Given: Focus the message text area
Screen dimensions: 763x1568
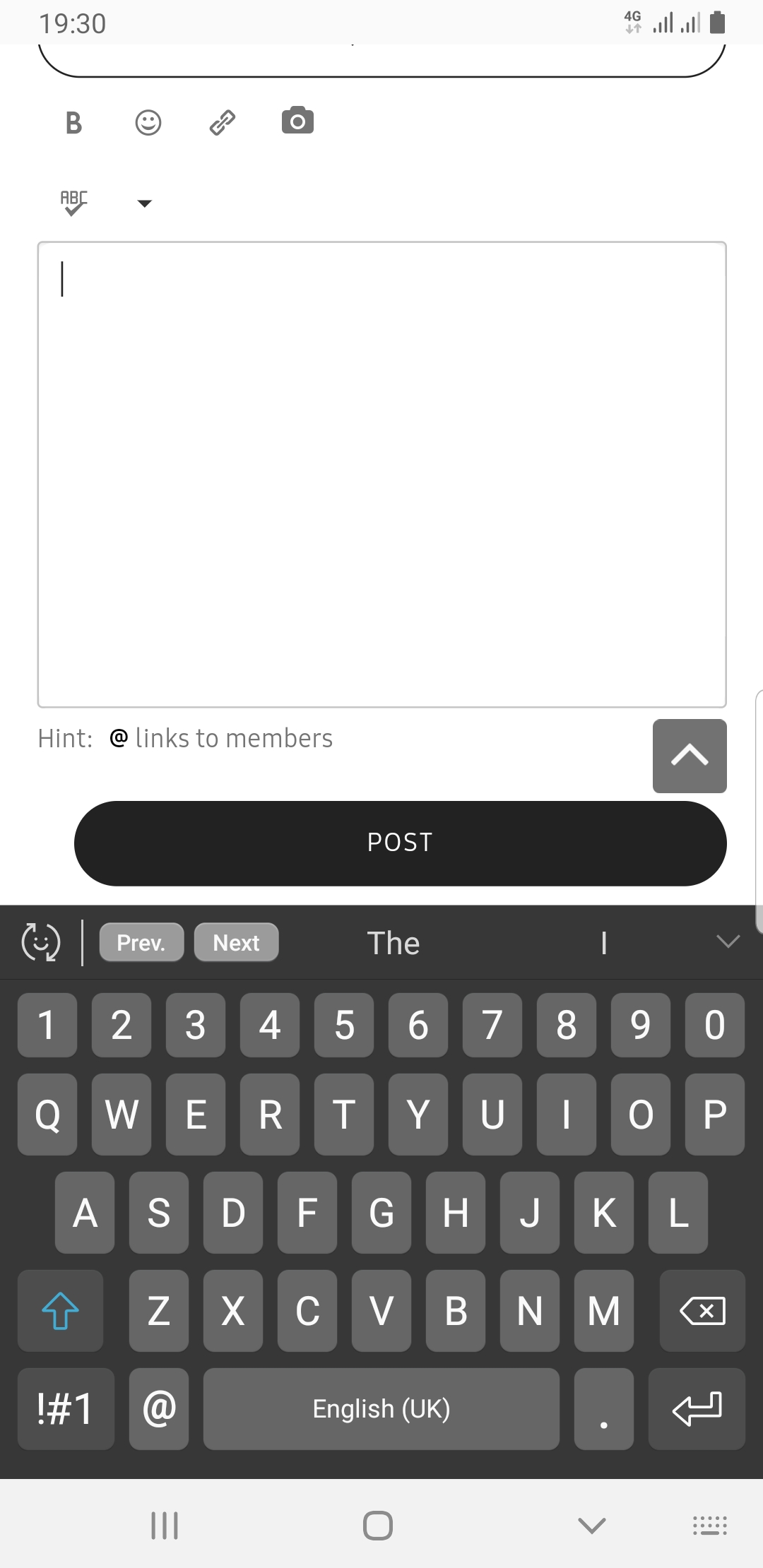Looking at the screenshot, I should (381, 474).
